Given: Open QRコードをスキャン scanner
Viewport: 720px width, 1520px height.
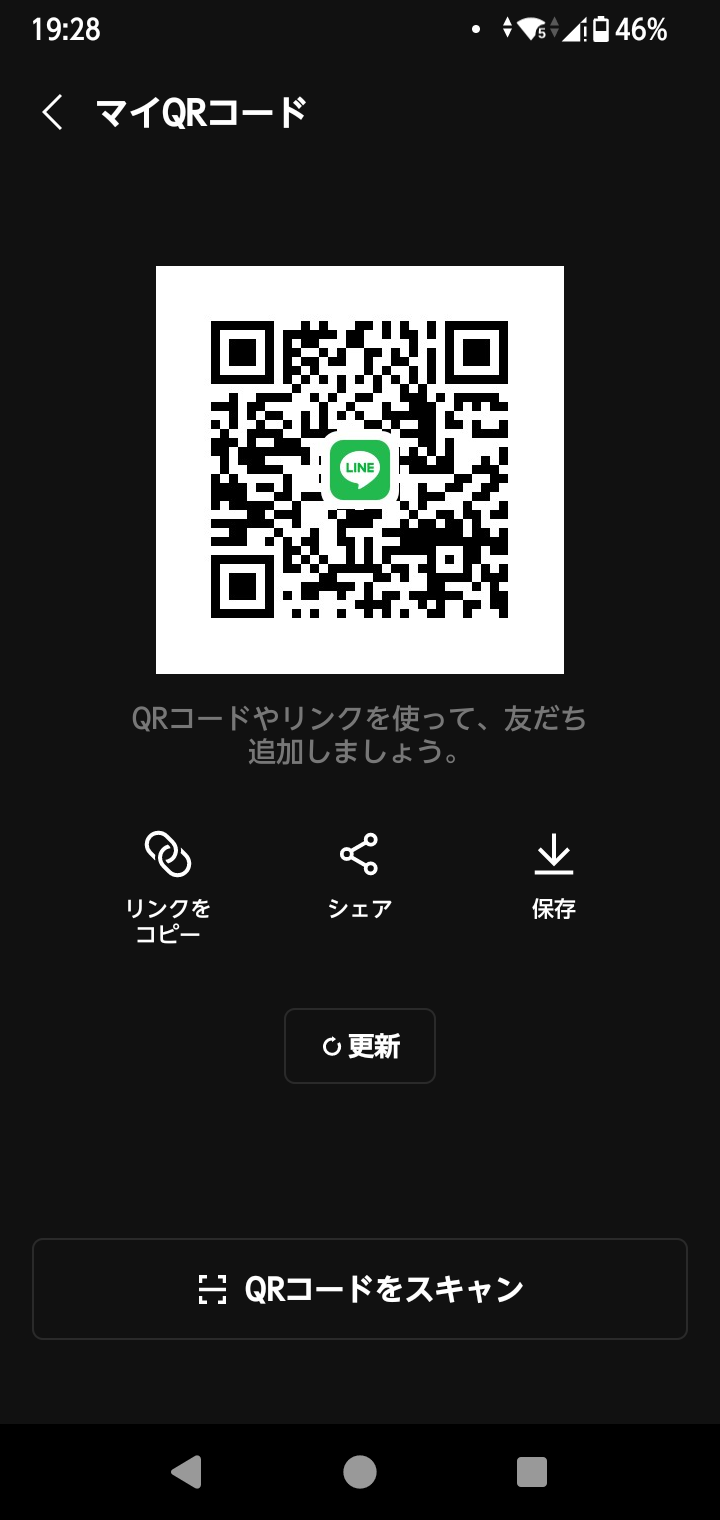Looking at the screenshot, I should click(360, 1289).
